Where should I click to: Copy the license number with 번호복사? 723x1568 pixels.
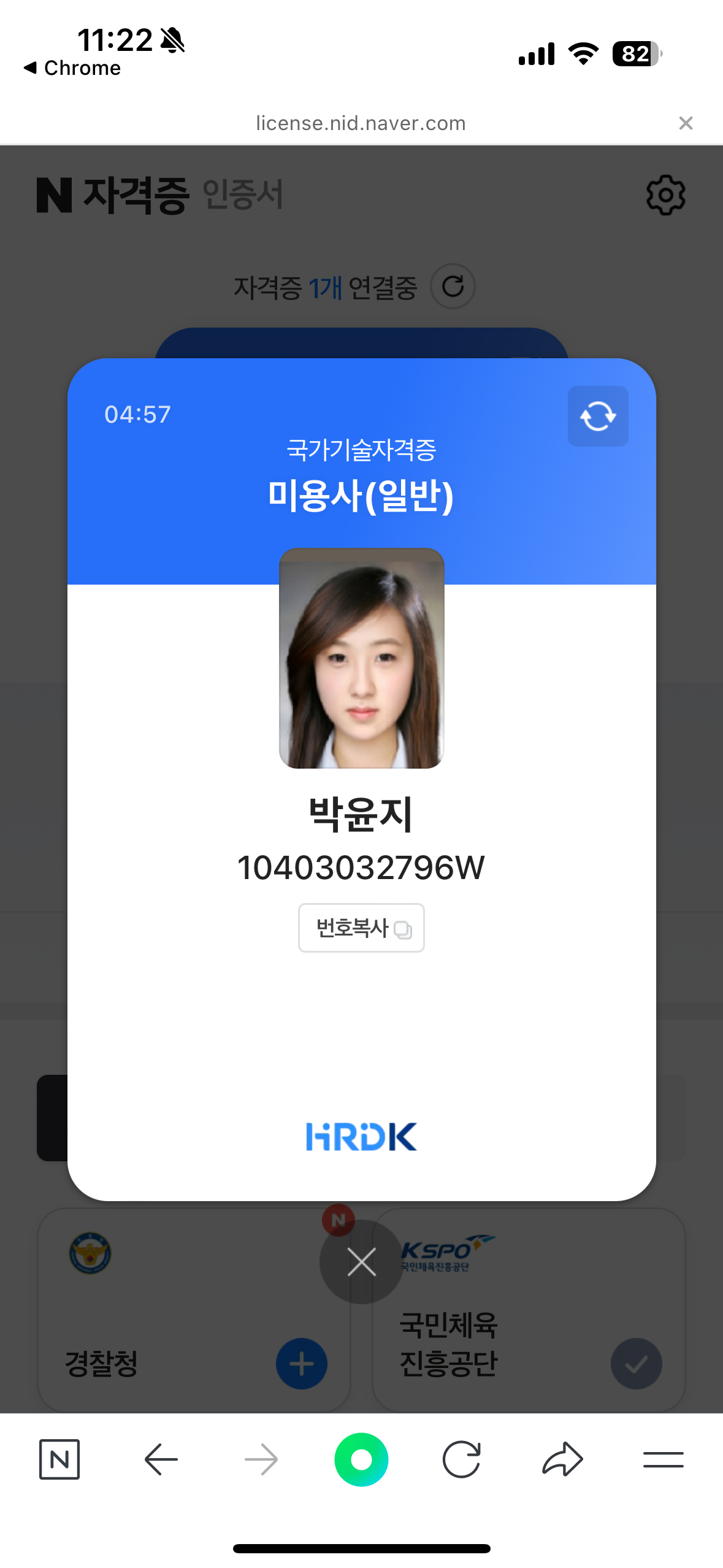pyautogui.click(x=361, y=928)
